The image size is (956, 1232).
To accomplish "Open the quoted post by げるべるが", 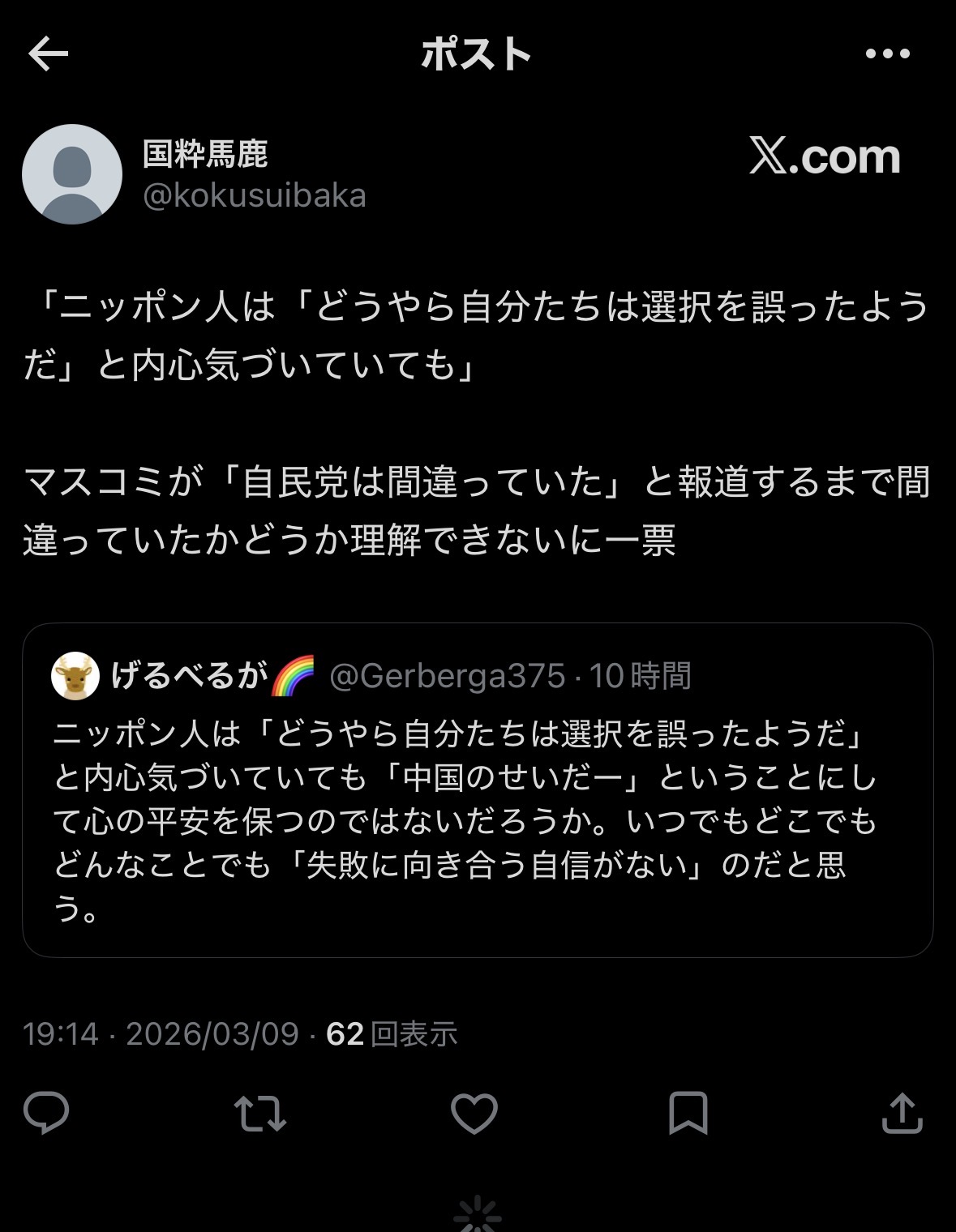I will [x=477, y=819].
